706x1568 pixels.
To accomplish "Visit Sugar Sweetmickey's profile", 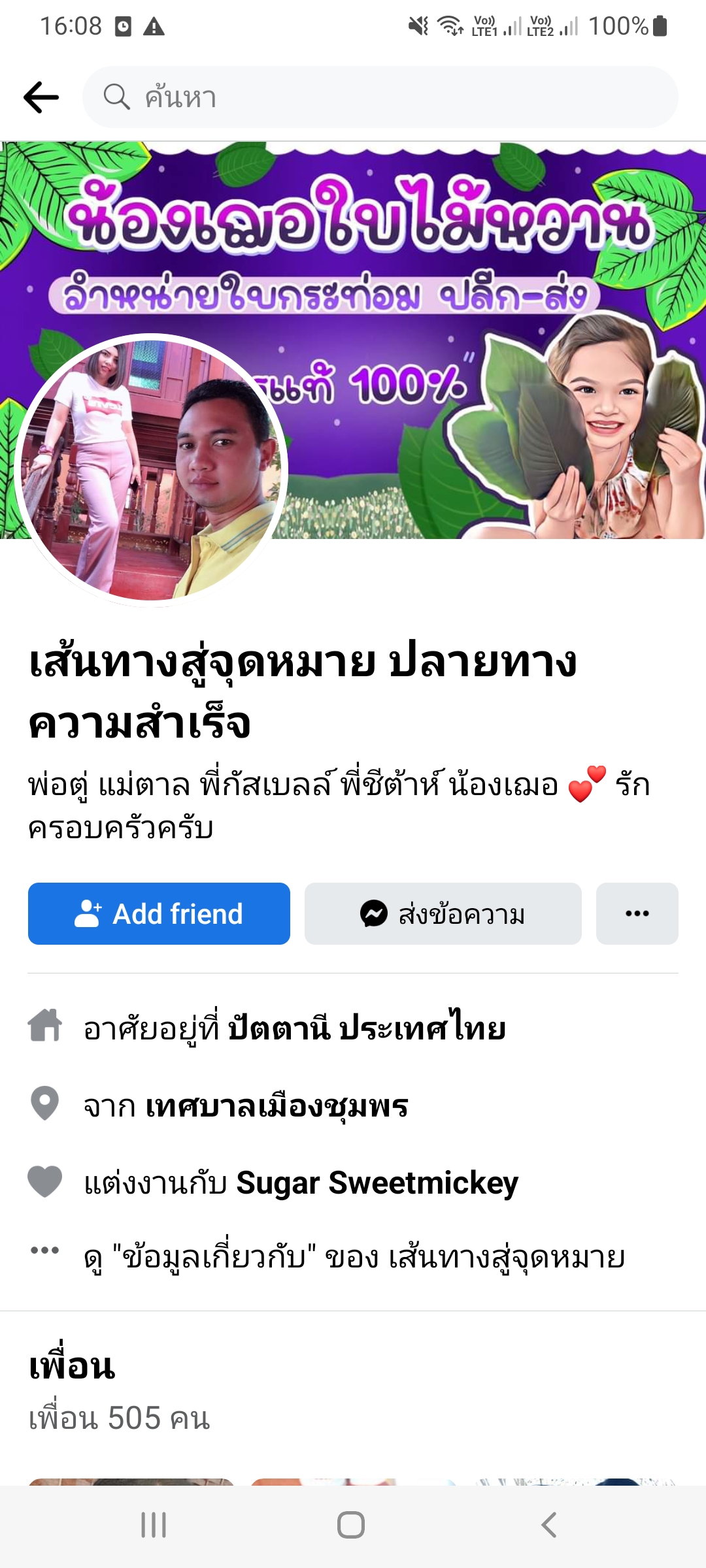I will tap(377, 1183).
